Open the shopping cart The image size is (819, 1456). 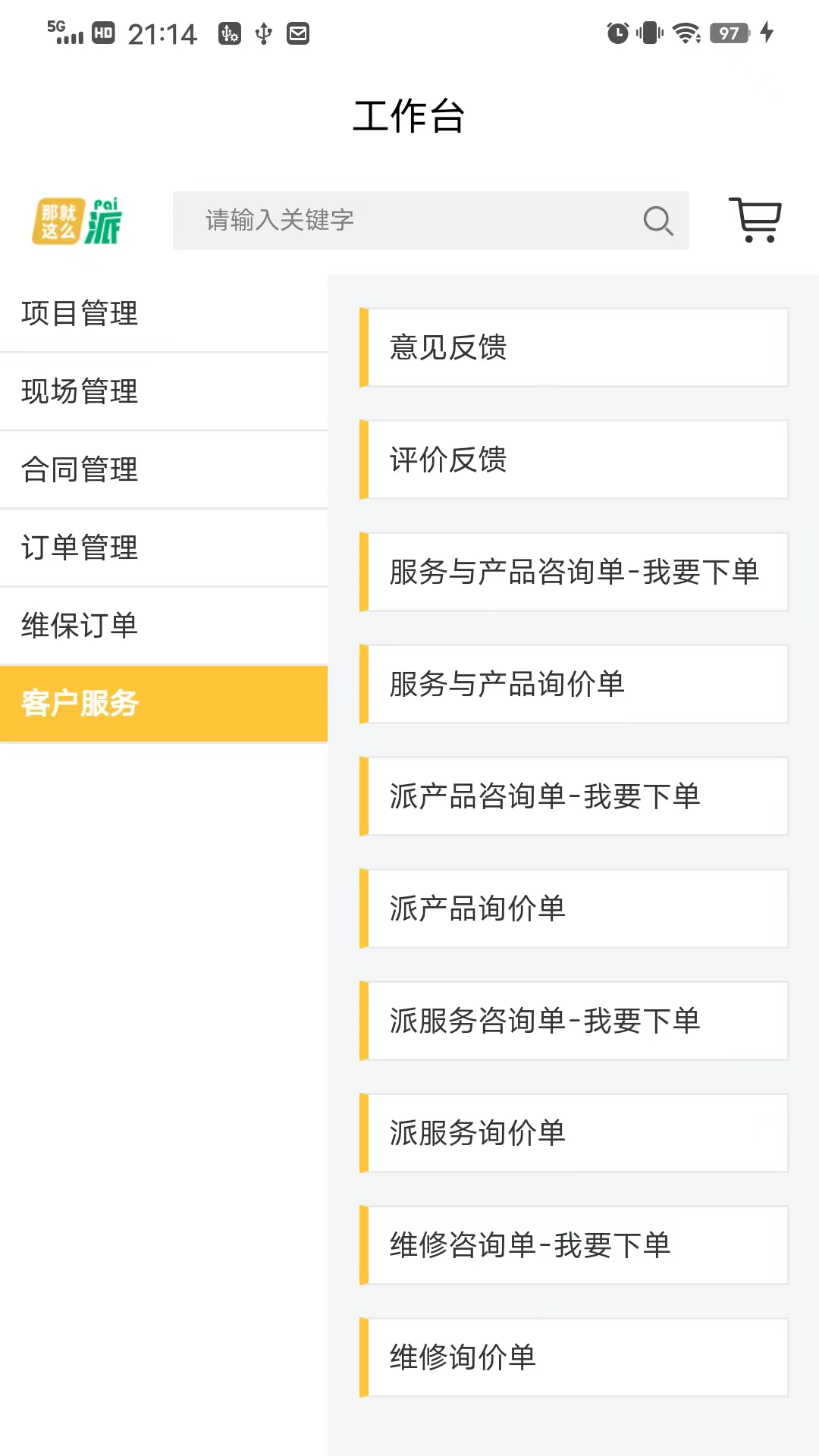click(x=756, y=221)
